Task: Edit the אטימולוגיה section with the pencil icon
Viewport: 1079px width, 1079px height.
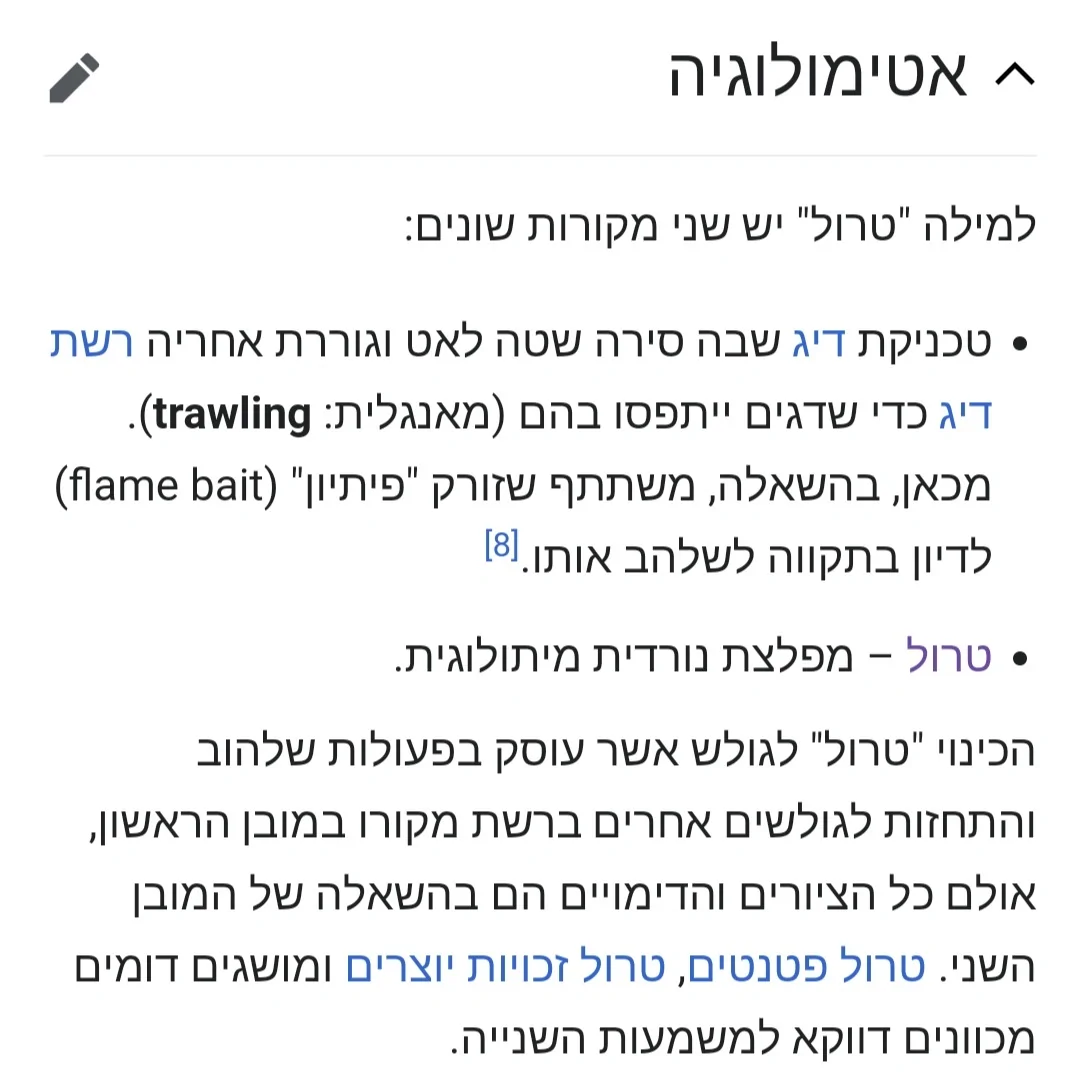Action: [x=75, y=79]
